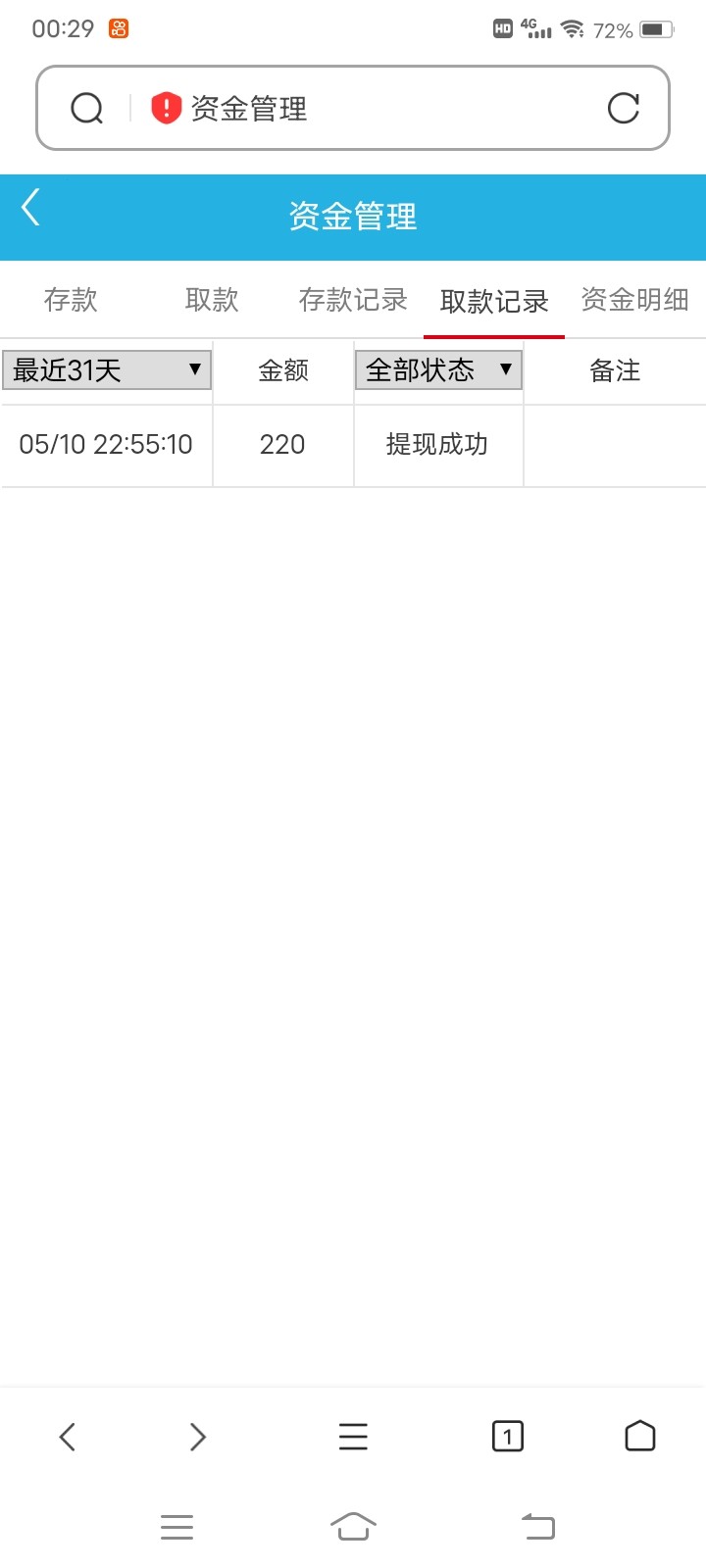Image resolution: width=706 pixels, height=1568 pixels.
Task: Open the 存款 tab
Action: [70, 300]
